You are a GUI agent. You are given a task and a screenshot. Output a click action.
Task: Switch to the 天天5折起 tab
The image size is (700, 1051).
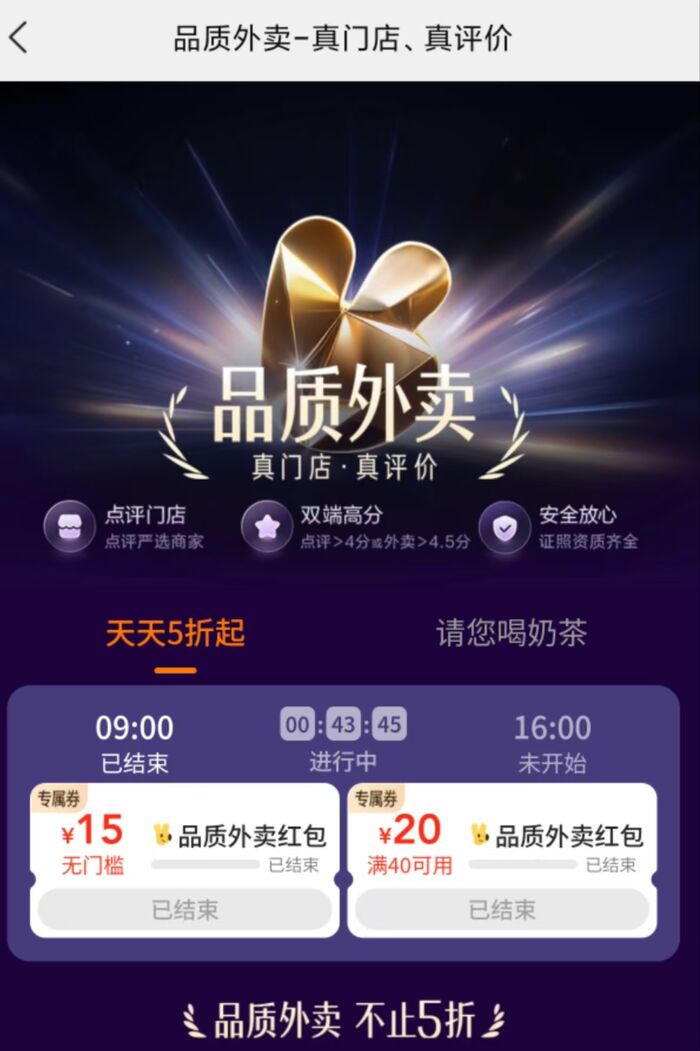pyautogui.click(x=175, y=633)
